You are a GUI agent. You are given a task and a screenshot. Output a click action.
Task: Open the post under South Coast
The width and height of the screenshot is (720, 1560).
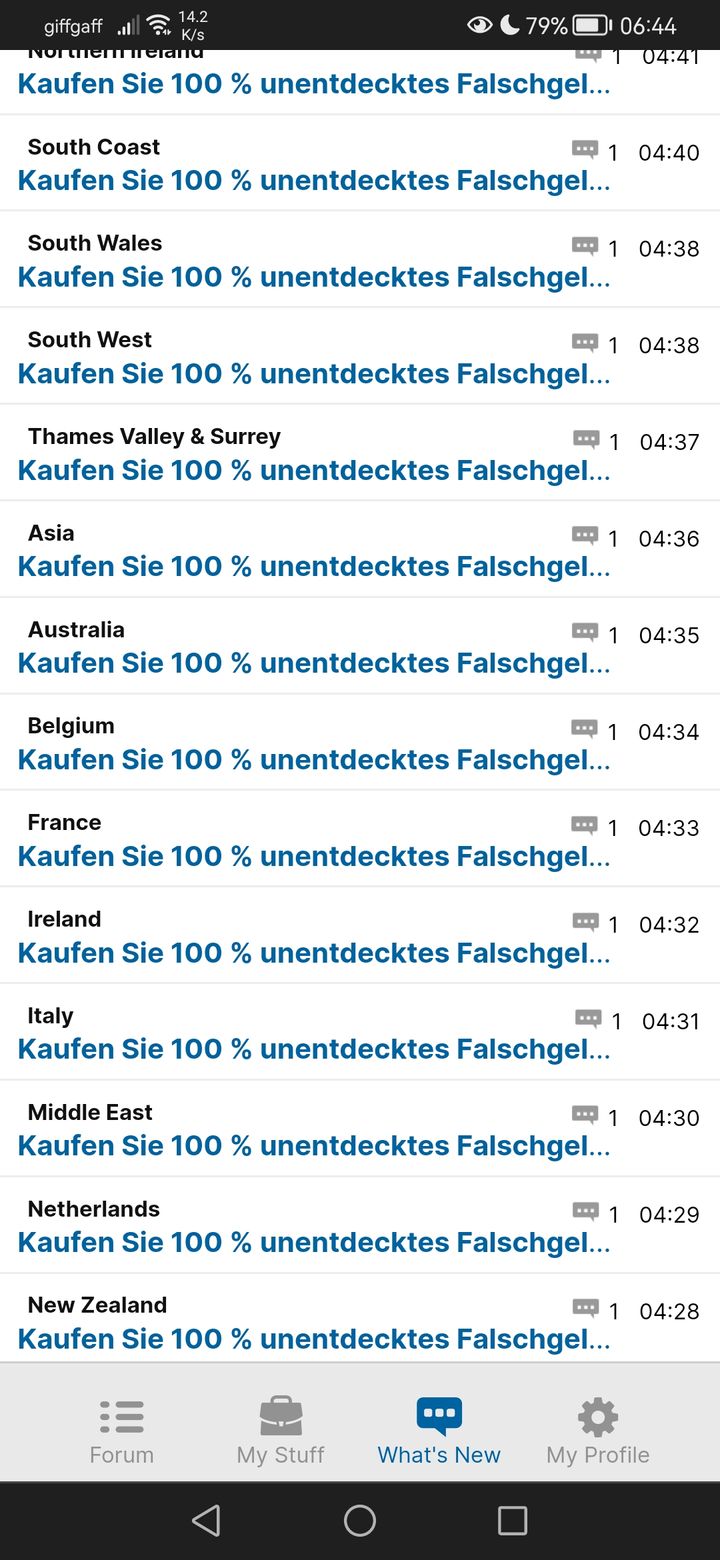coord(314,181)
